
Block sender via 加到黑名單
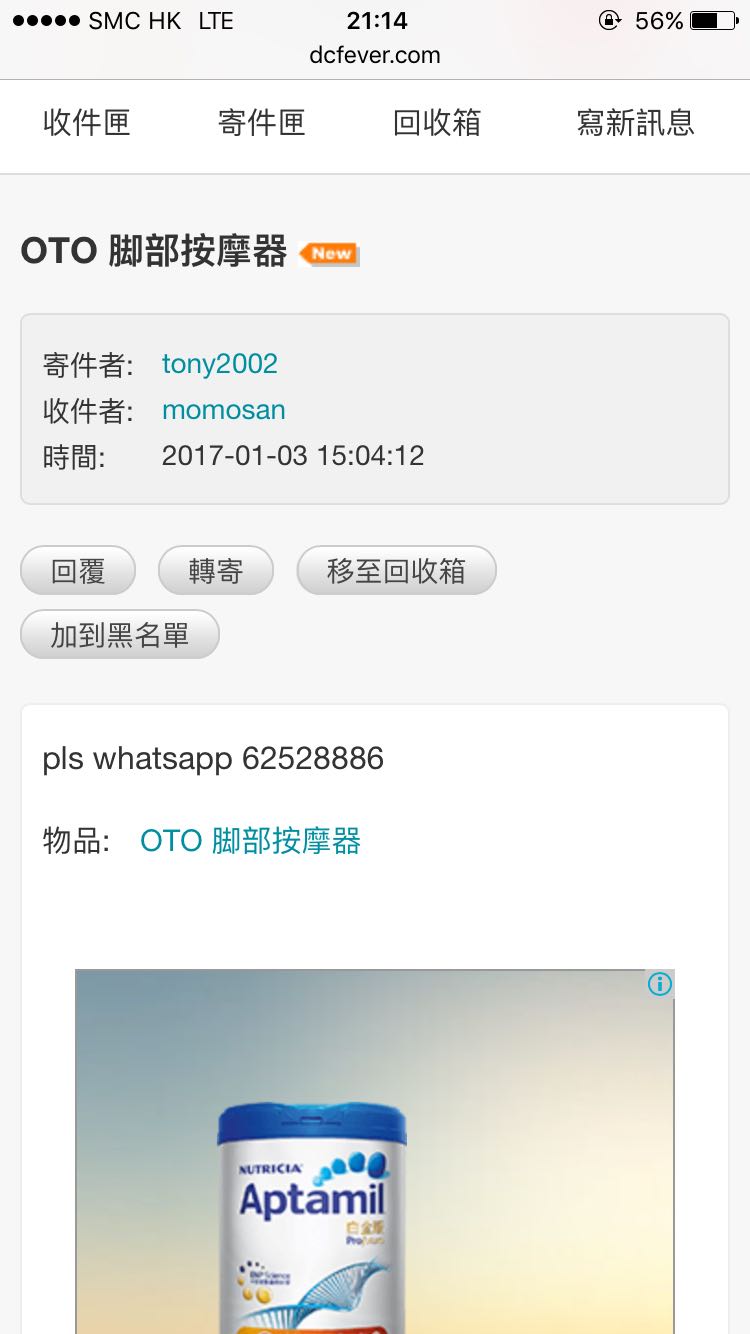click(120, 635)
